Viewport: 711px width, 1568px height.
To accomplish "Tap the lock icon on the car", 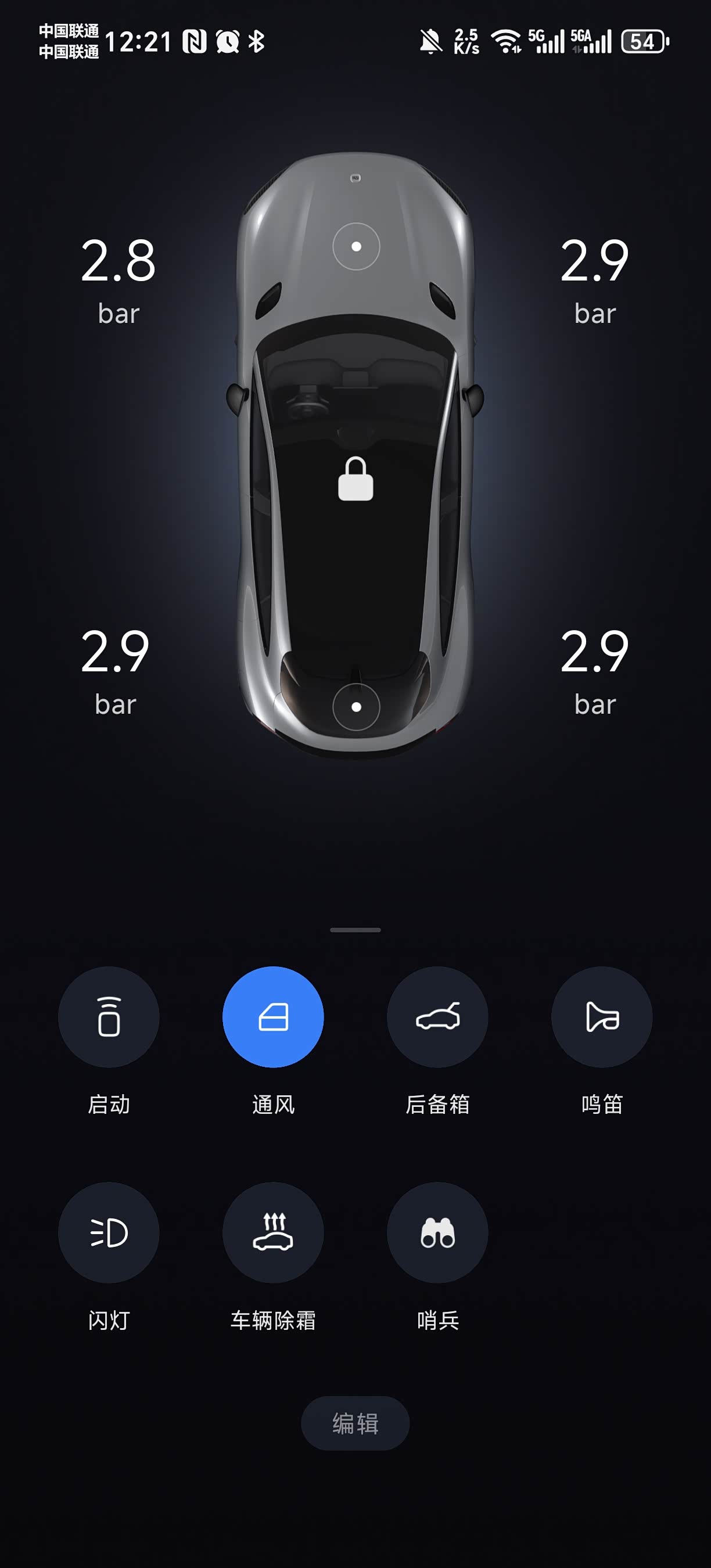I will pos(355,479).
